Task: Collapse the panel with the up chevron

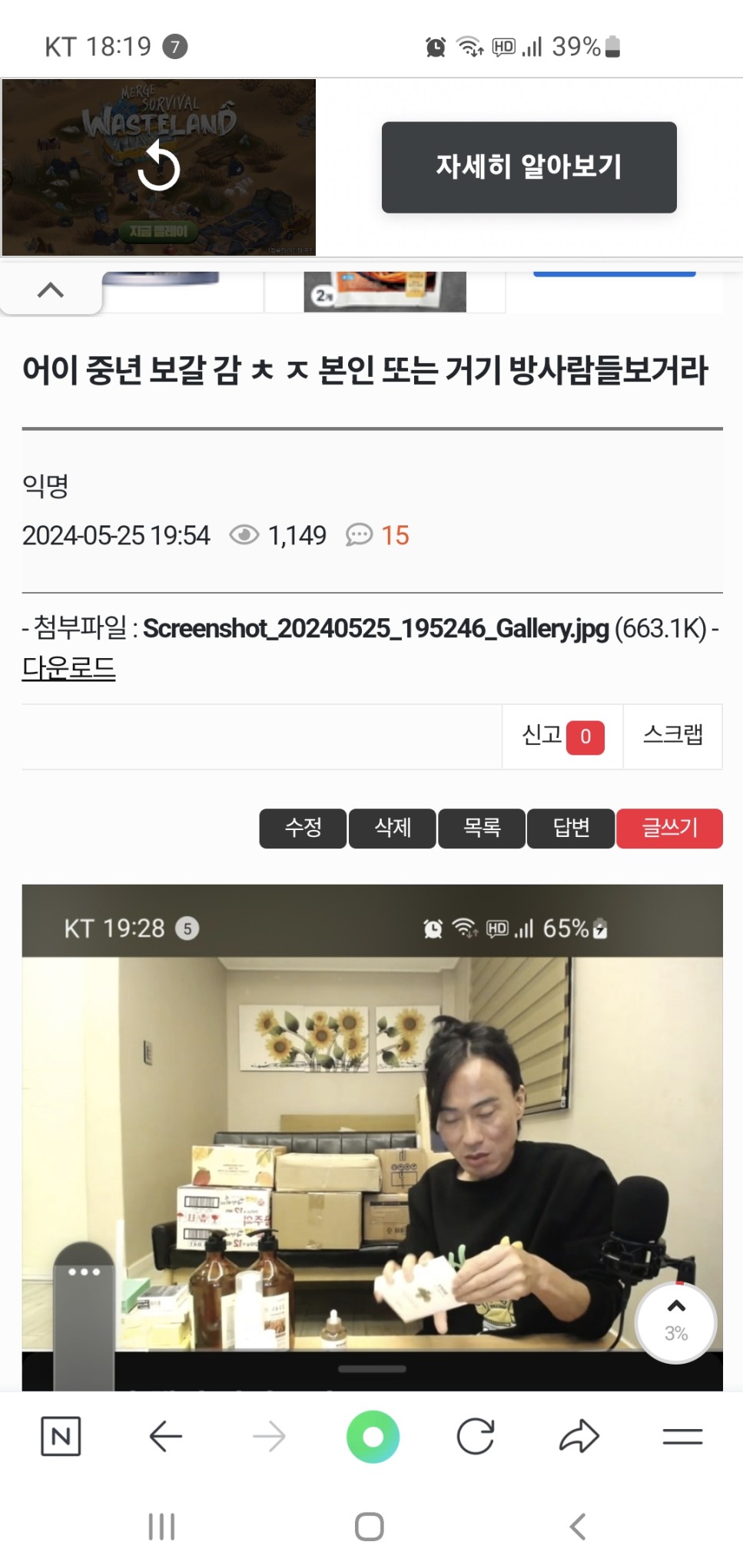Action: pos(51,290)
